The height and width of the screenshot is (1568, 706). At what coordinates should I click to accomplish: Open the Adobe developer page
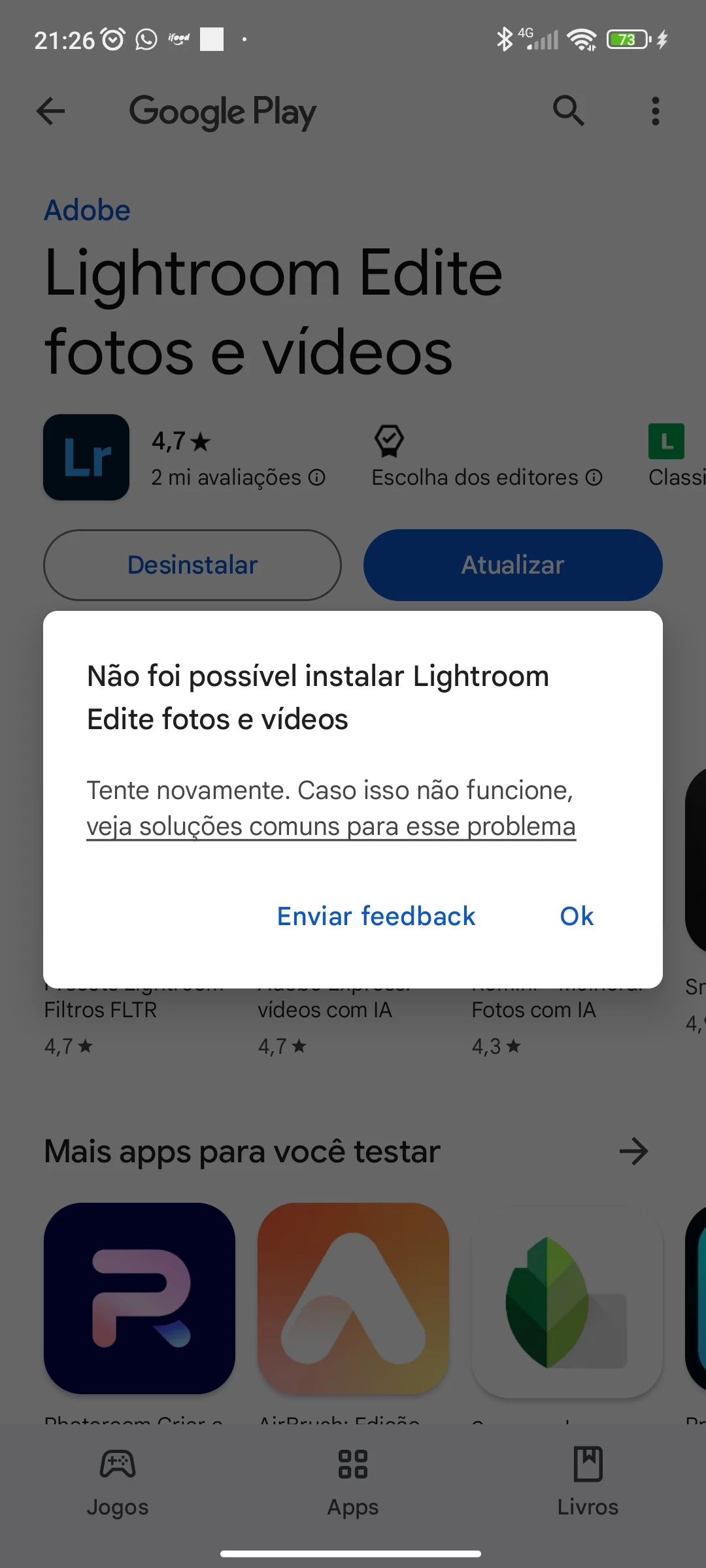87,210
